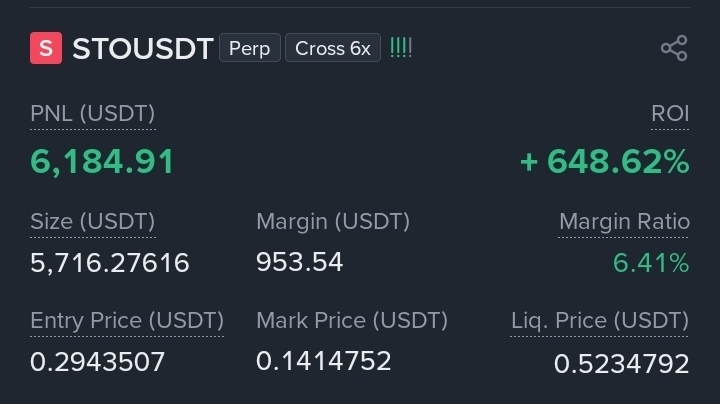Tap the Entry Price (USDT) label

click(127, 320)
